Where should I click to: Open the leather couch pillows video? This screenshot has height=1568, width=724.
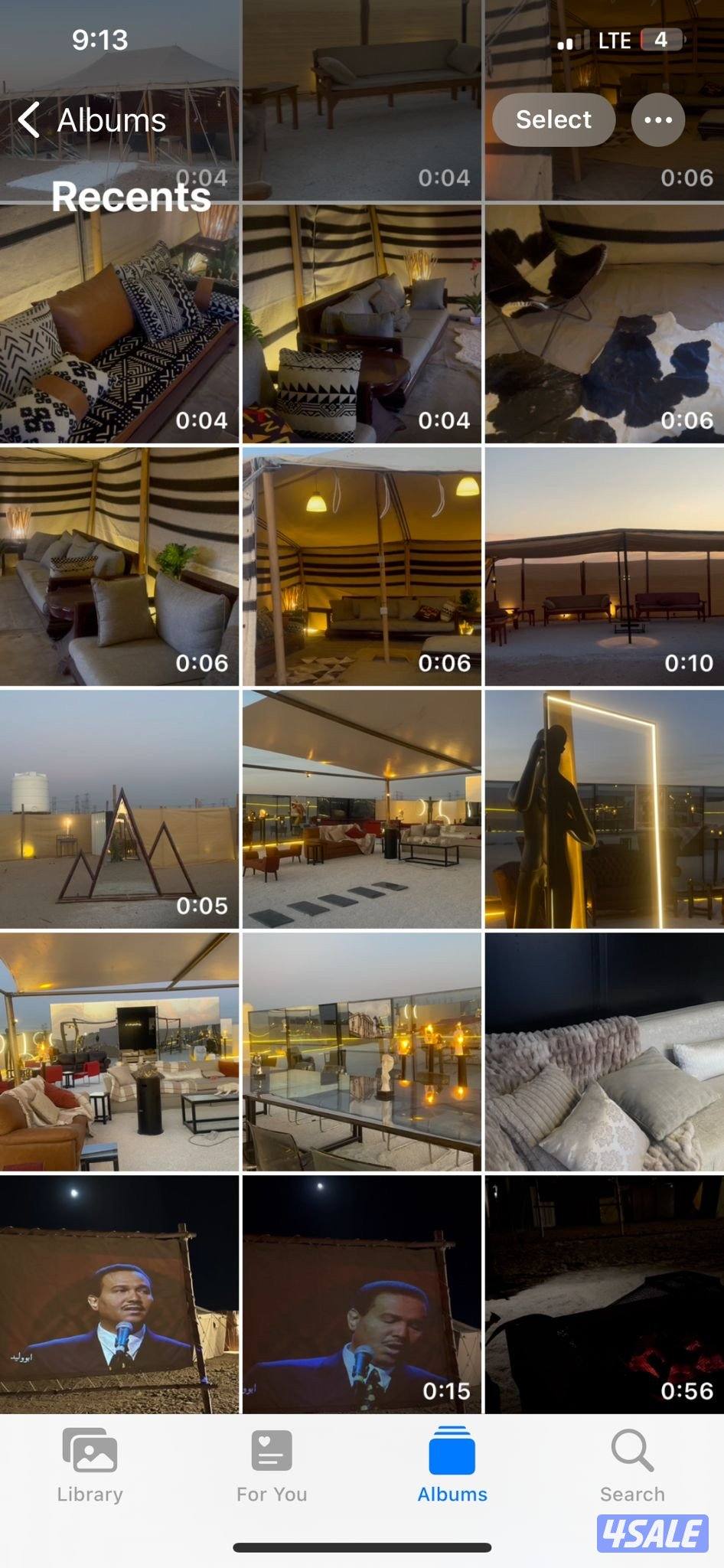tap(120, 322)
